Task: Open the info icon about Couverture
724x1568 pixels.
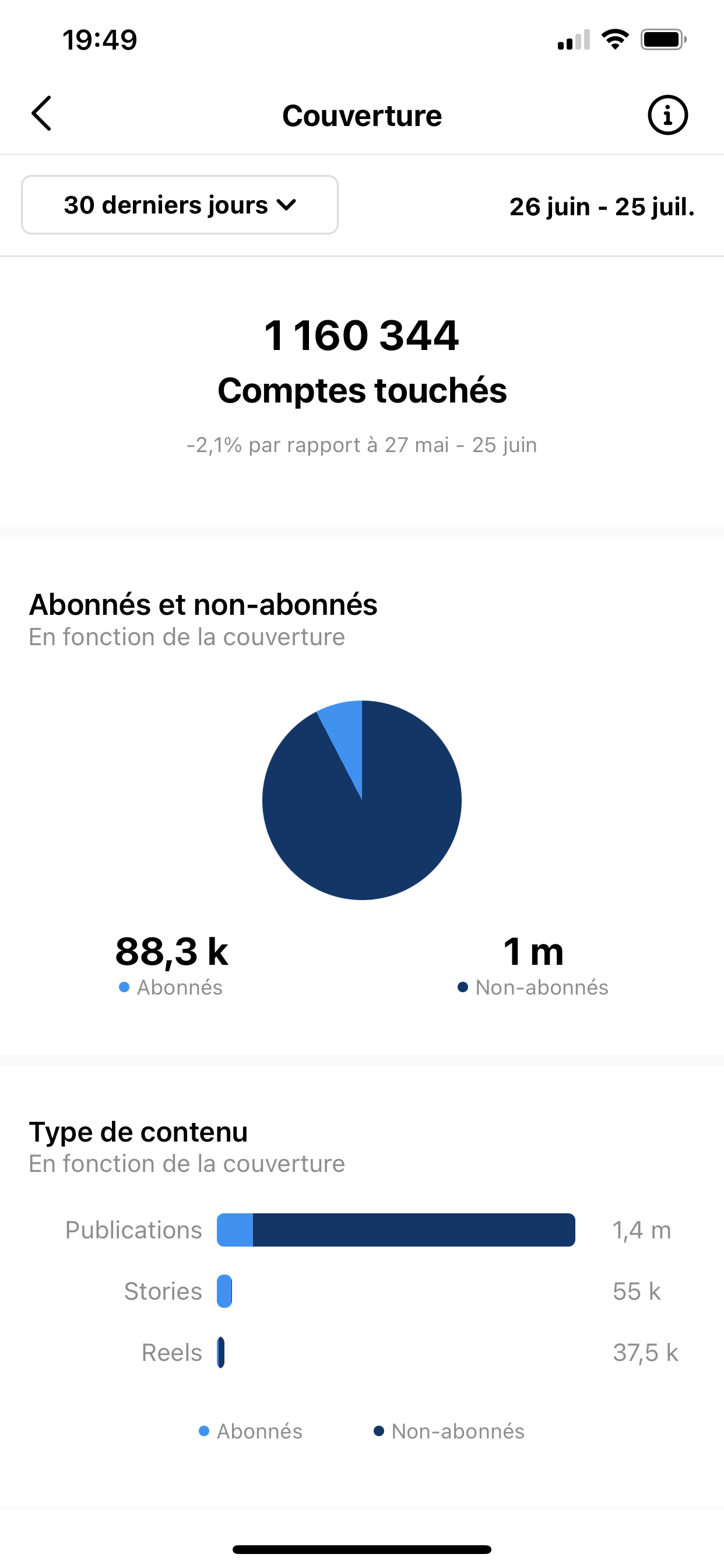Action: point(667,115)
